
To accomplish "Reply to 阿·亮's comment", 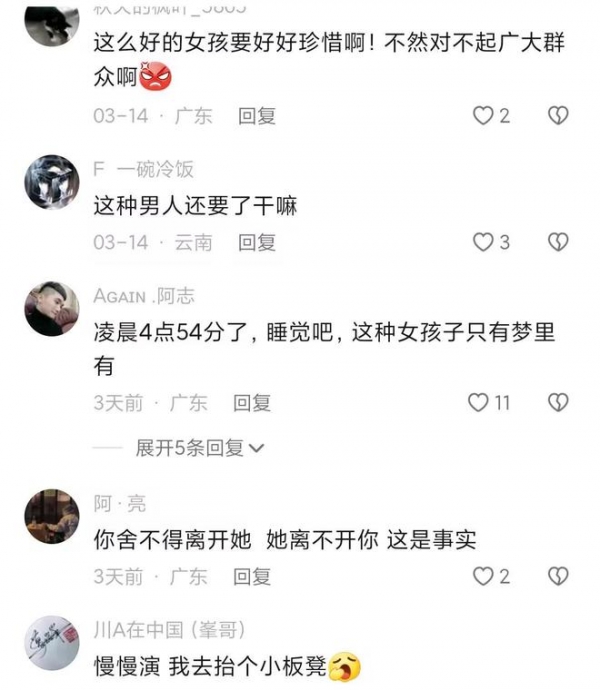I will pyautogui.click(x=252, y=576).
